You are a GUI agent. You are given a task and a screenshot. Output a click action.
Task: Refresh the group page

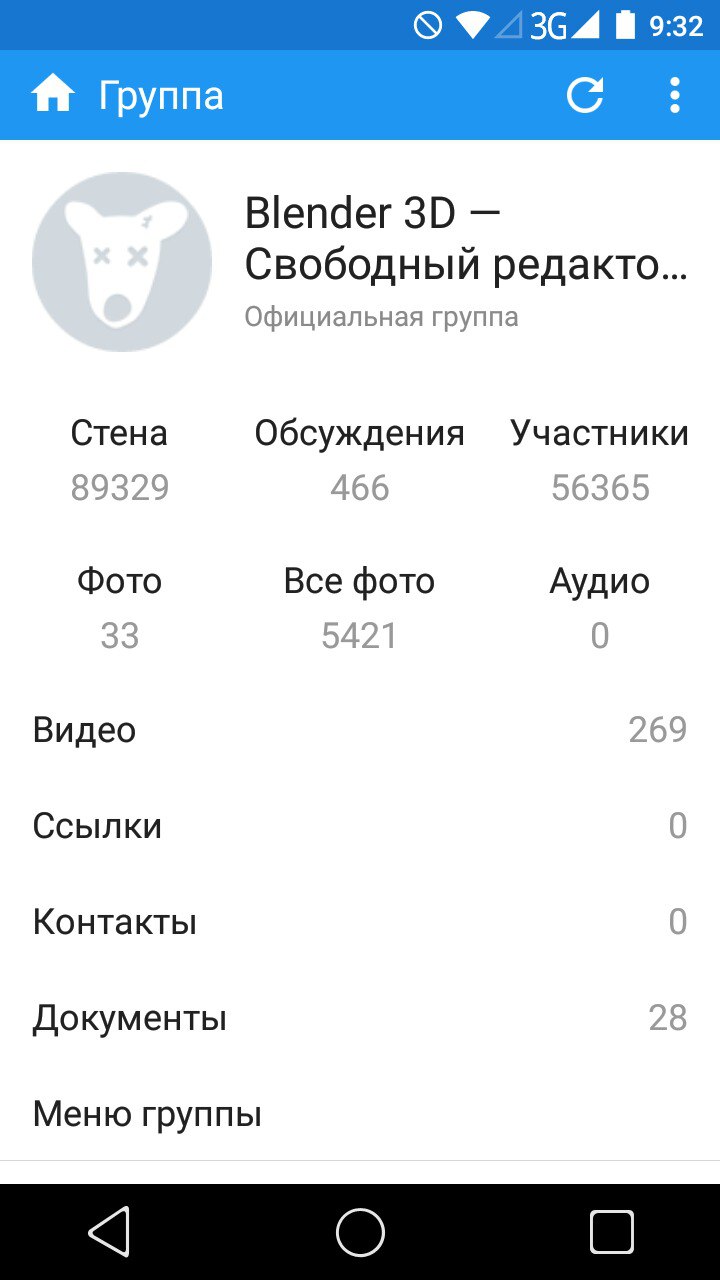tap(585, 96)
